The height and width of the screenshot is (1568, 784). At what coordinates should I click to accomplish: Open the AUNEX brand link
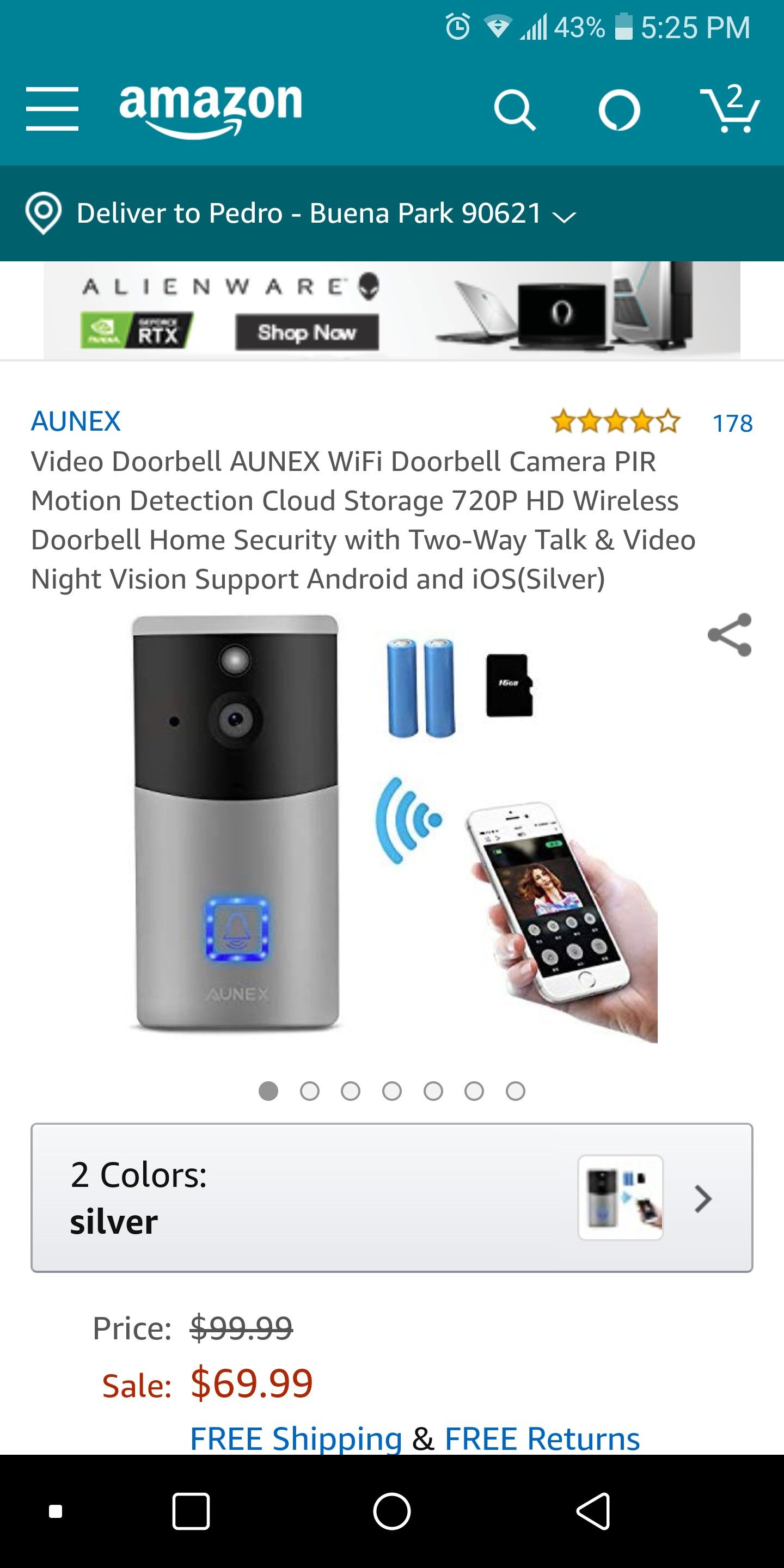[x=76, y=421]
